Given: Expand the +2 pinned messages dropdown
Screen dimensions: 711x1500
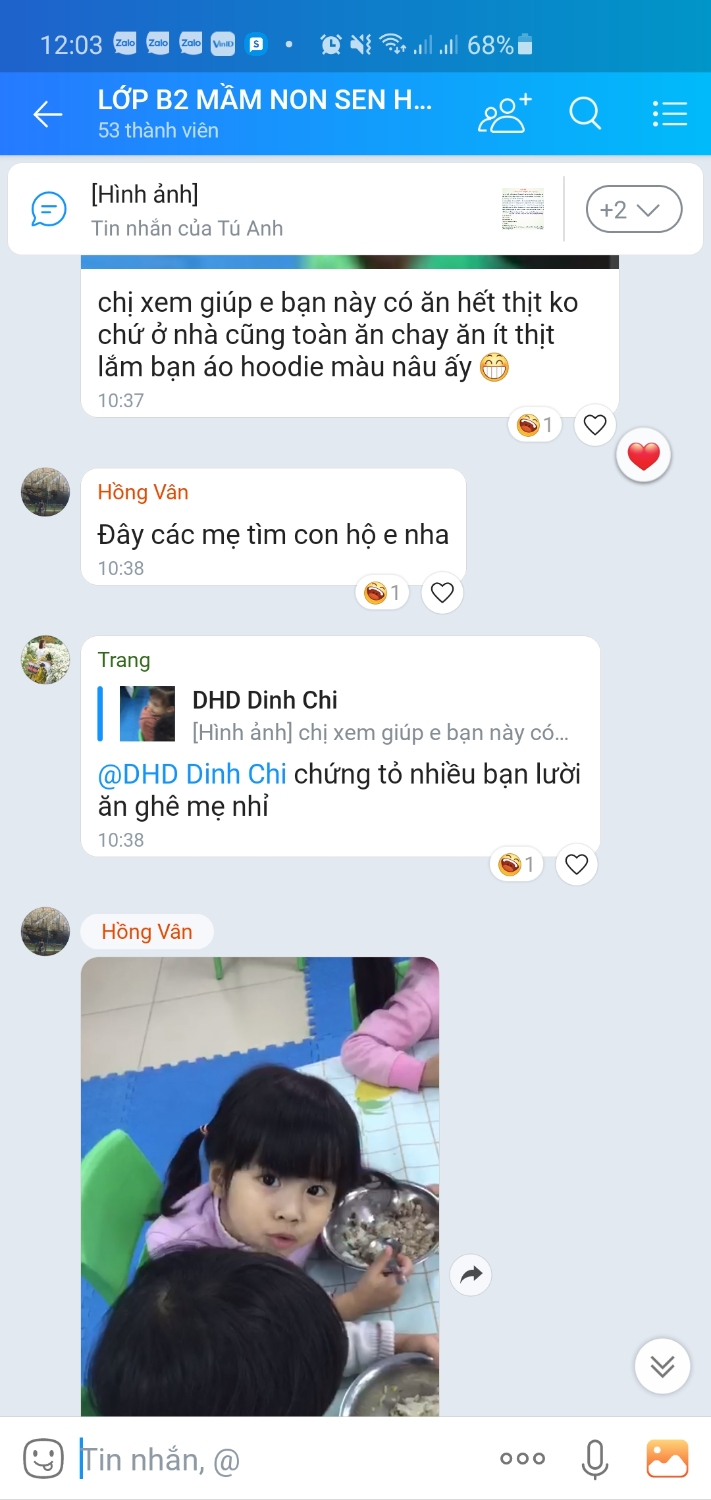Looking at the screenshot, I should coord(633,210).
